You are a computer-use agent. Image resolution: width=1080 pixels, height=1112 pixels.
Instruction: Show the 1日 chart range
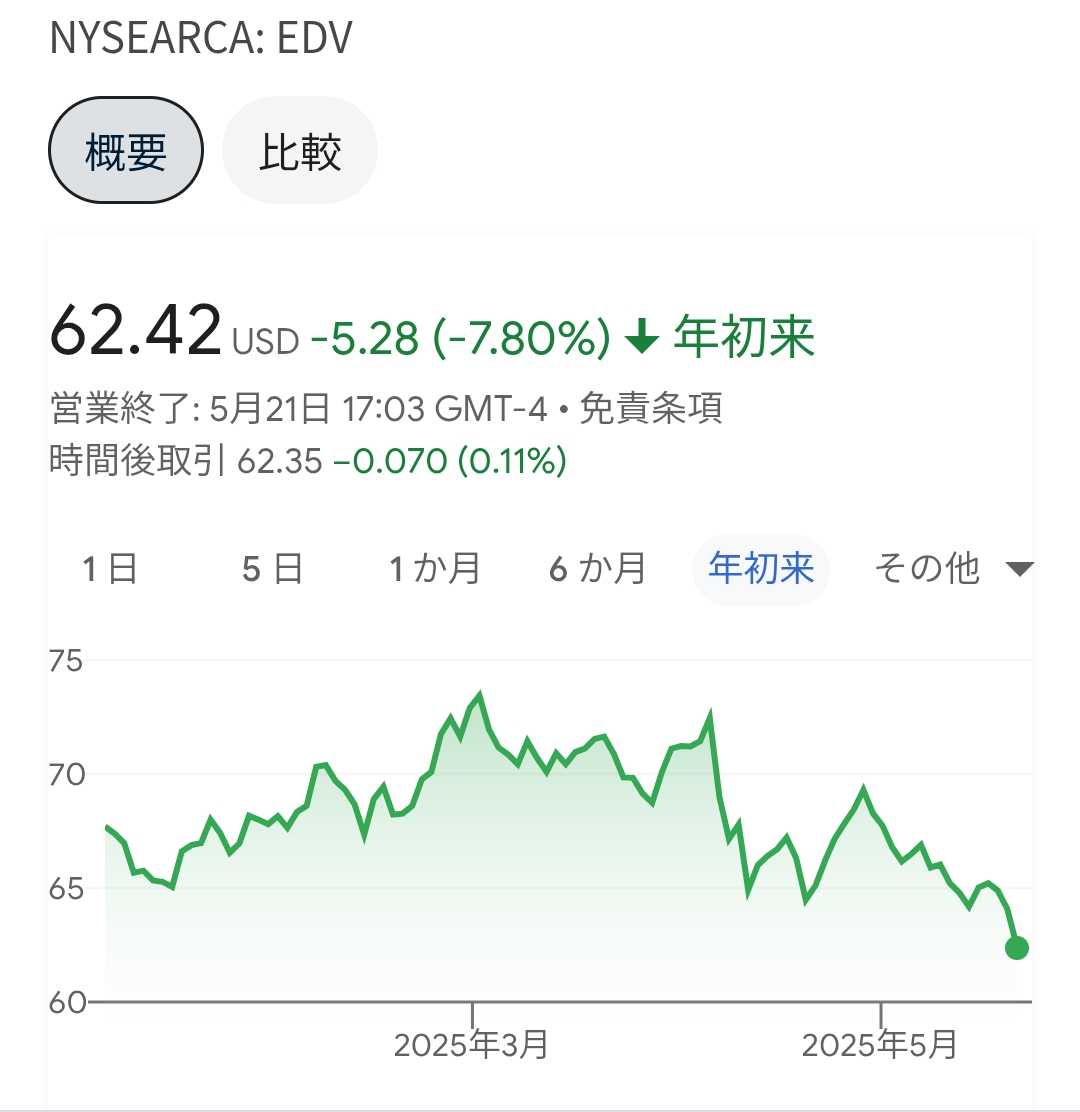click(x=110, y=569)
